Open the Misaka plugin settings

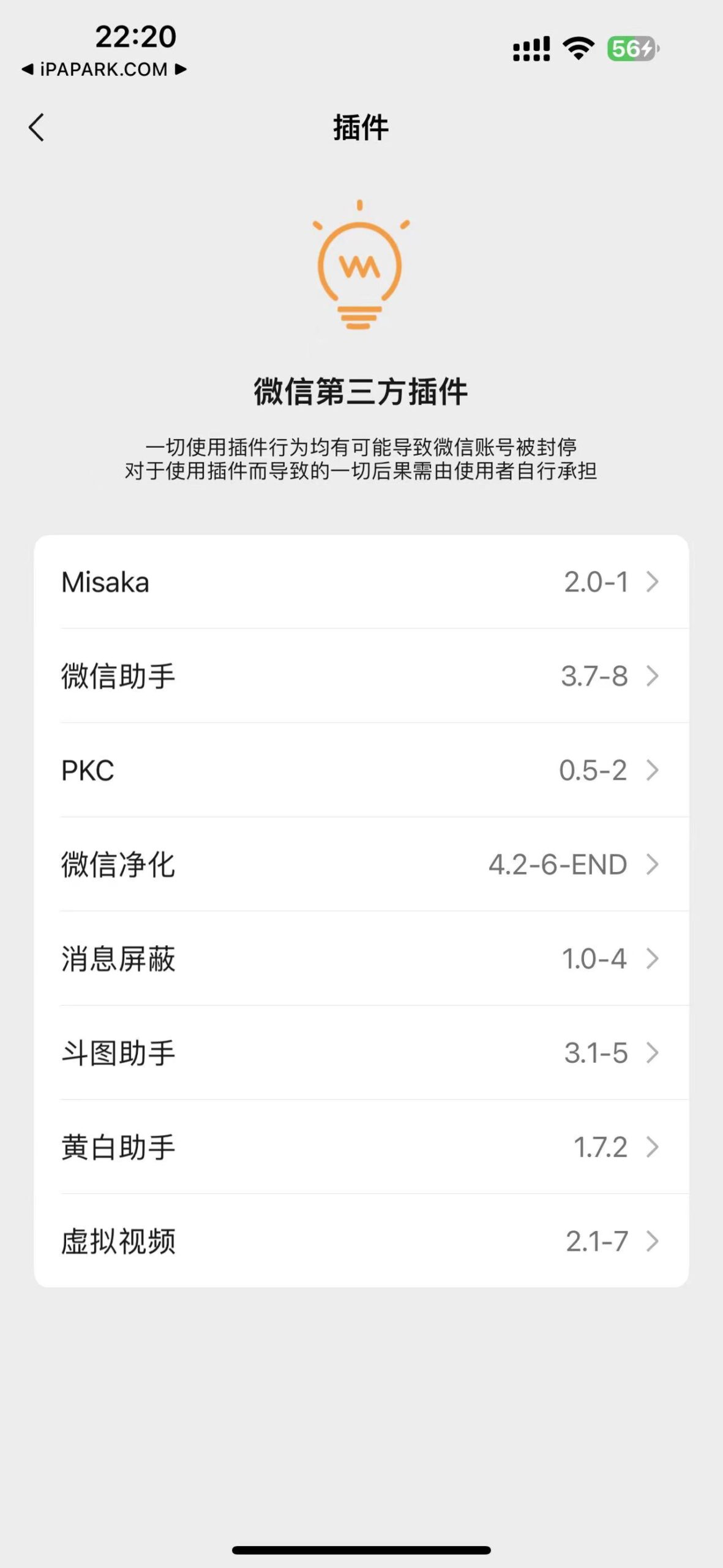[x=361, y=582]
